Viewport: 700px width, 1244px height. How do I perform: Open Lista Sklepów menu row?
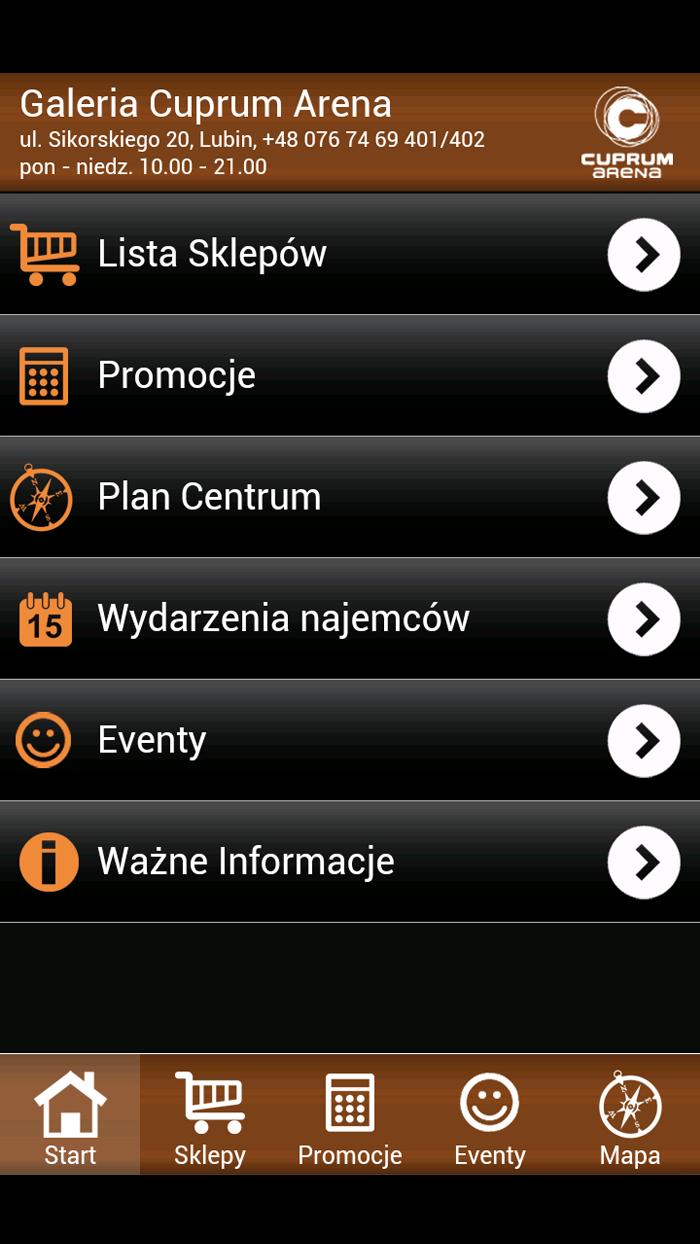pos(350,254)
